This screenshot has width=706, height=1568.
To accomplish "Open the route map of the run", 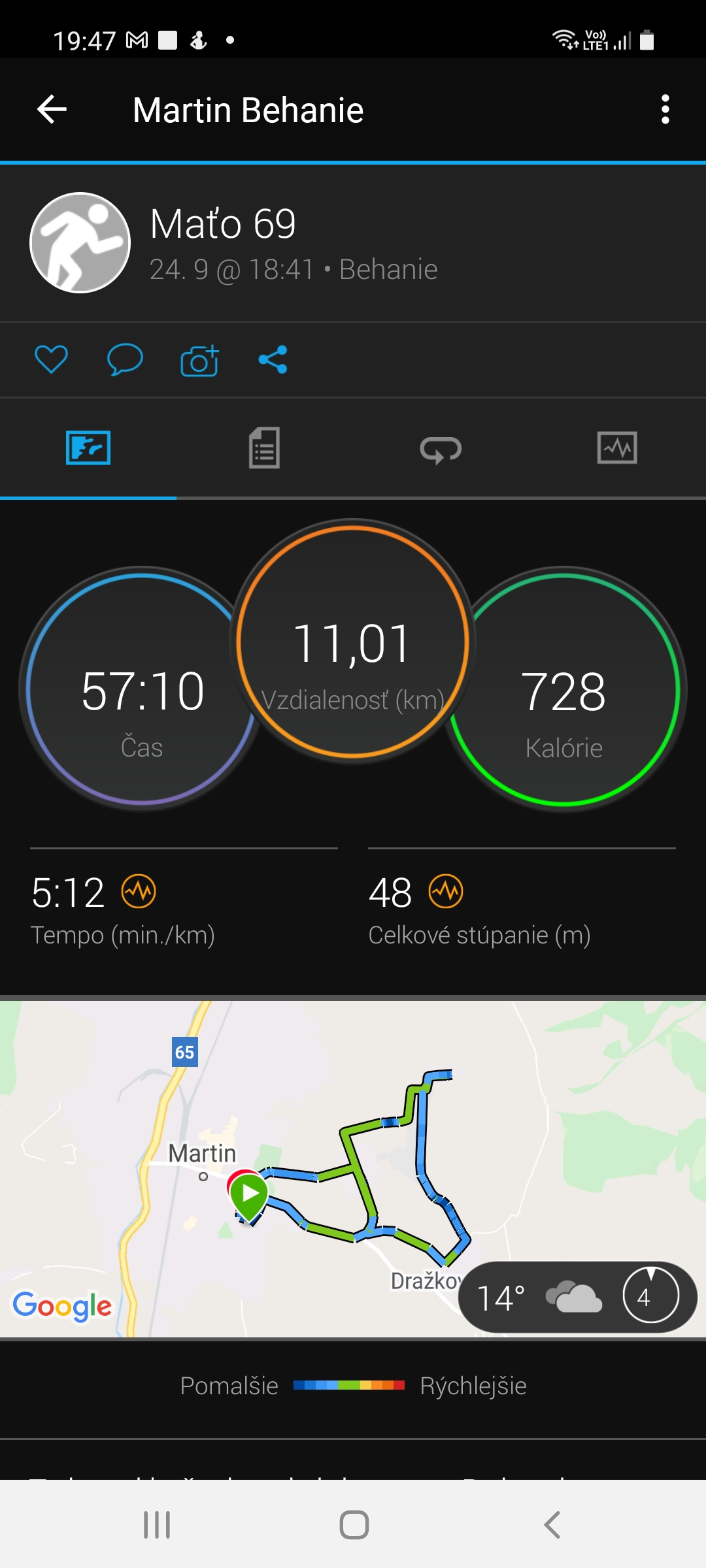I will [353, 1168].
